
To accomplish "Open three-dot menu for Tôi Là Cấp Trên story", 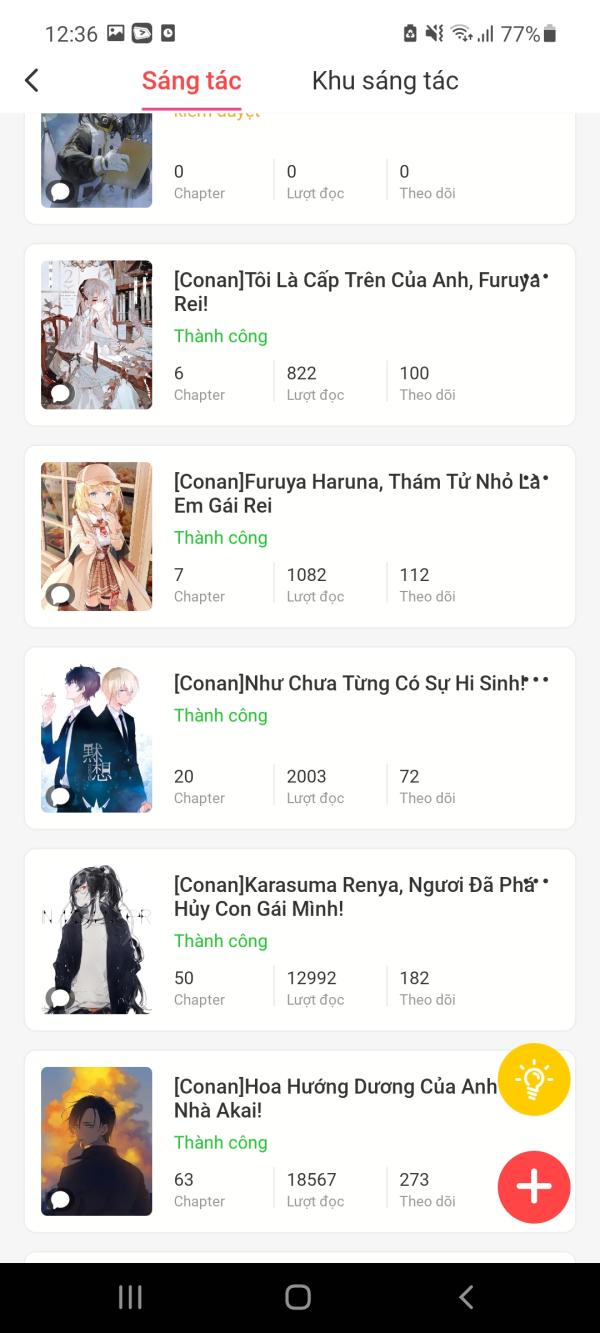I will click(537, 279).
